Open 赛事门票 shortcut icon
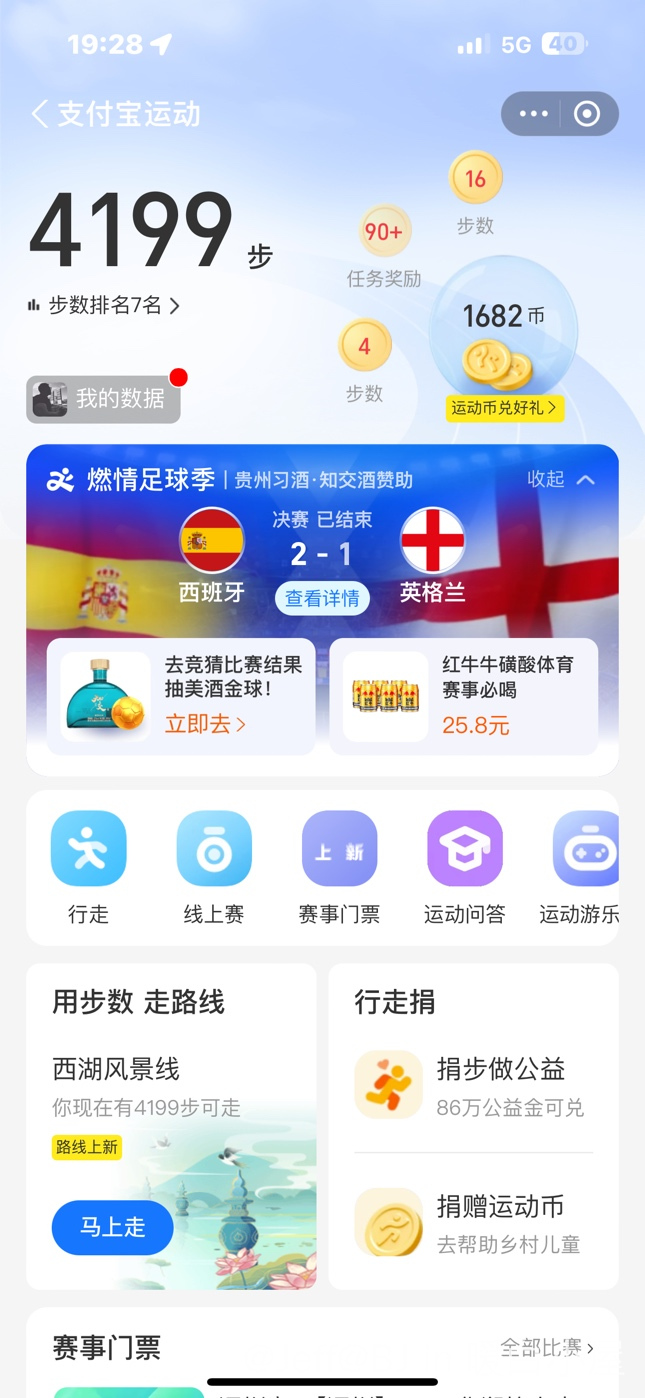This screenshot has width=645, height=1398. pos(339,849)
